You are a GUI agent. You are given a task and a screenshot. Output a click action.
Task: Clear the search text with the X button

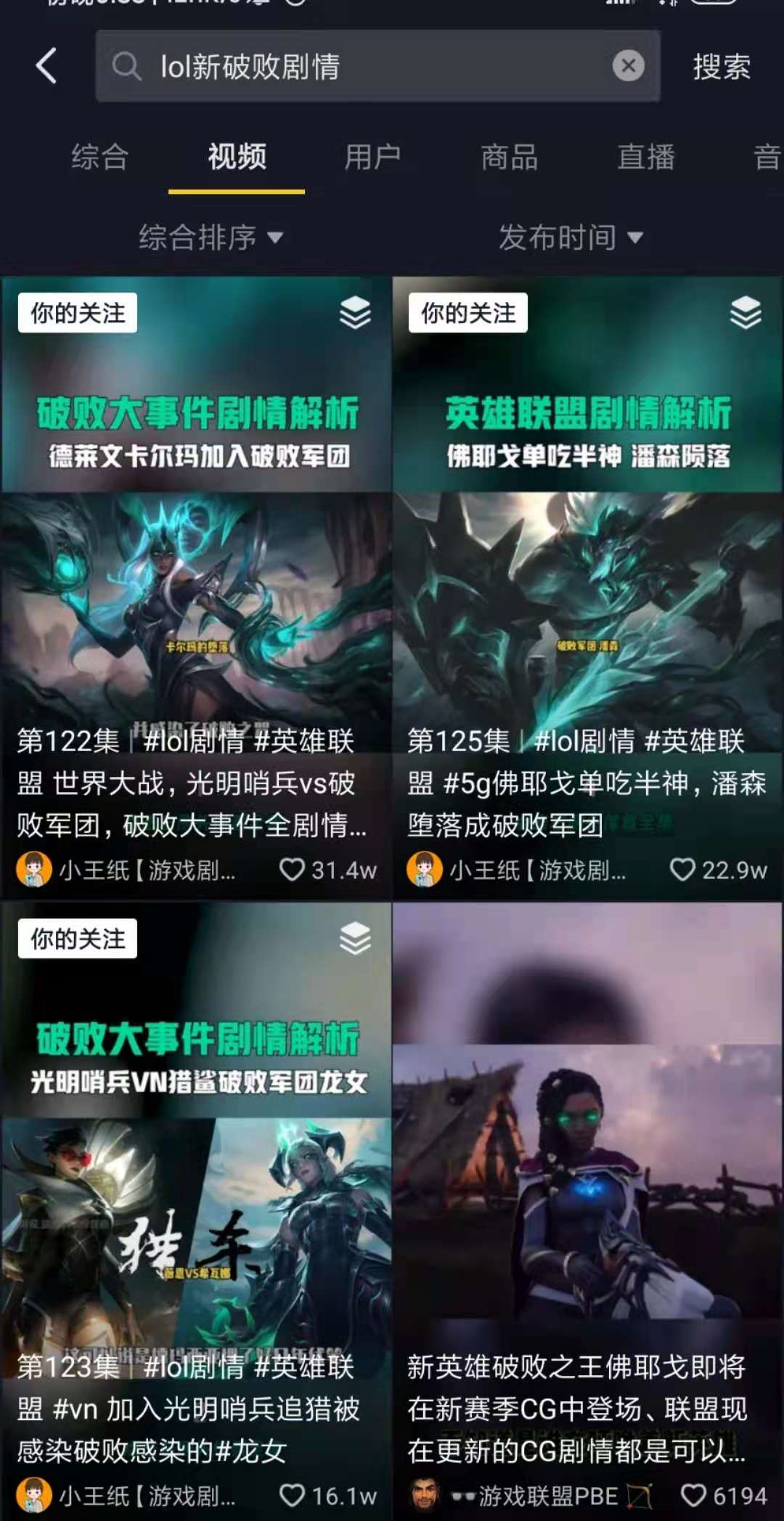629,65
